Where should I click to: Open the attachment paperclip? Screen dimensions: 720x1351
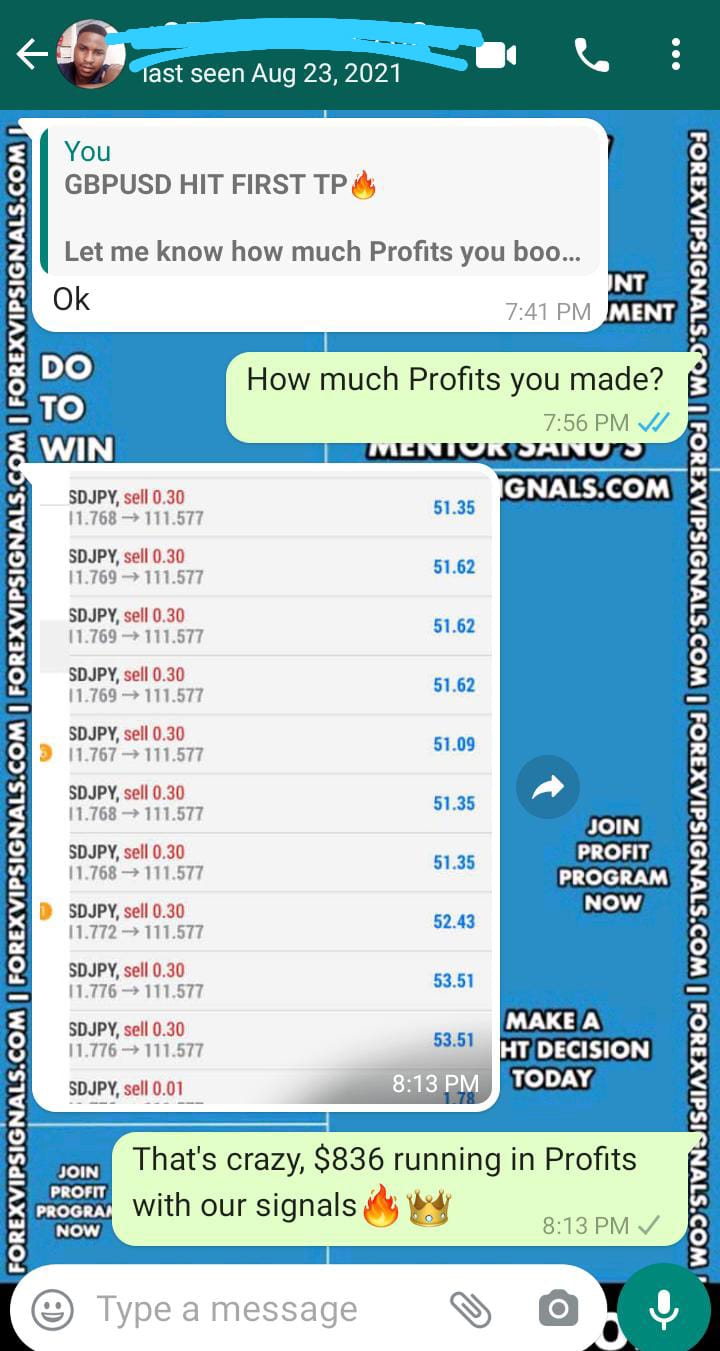tap(469, 1309)
